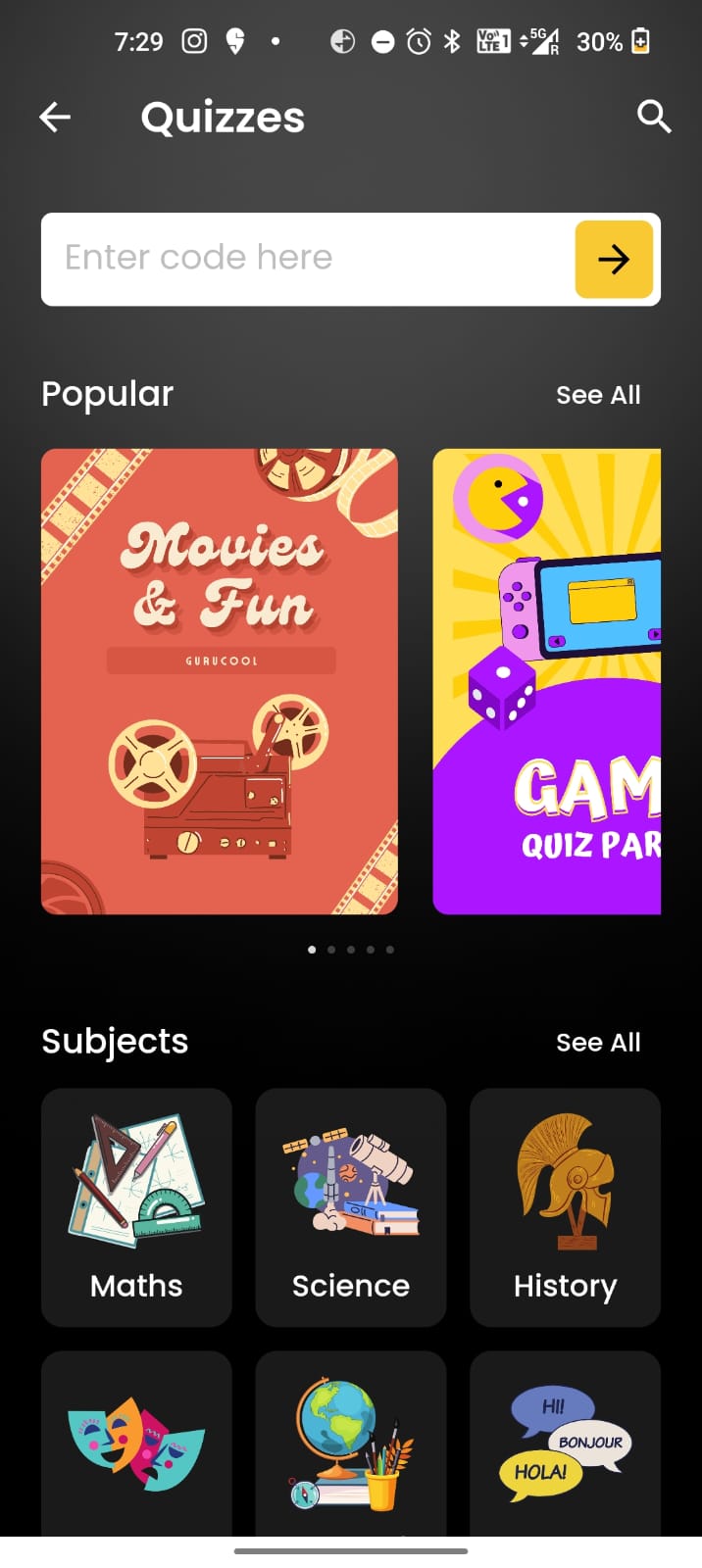Open the Movies & Fun quiz card

click(220, 681)
